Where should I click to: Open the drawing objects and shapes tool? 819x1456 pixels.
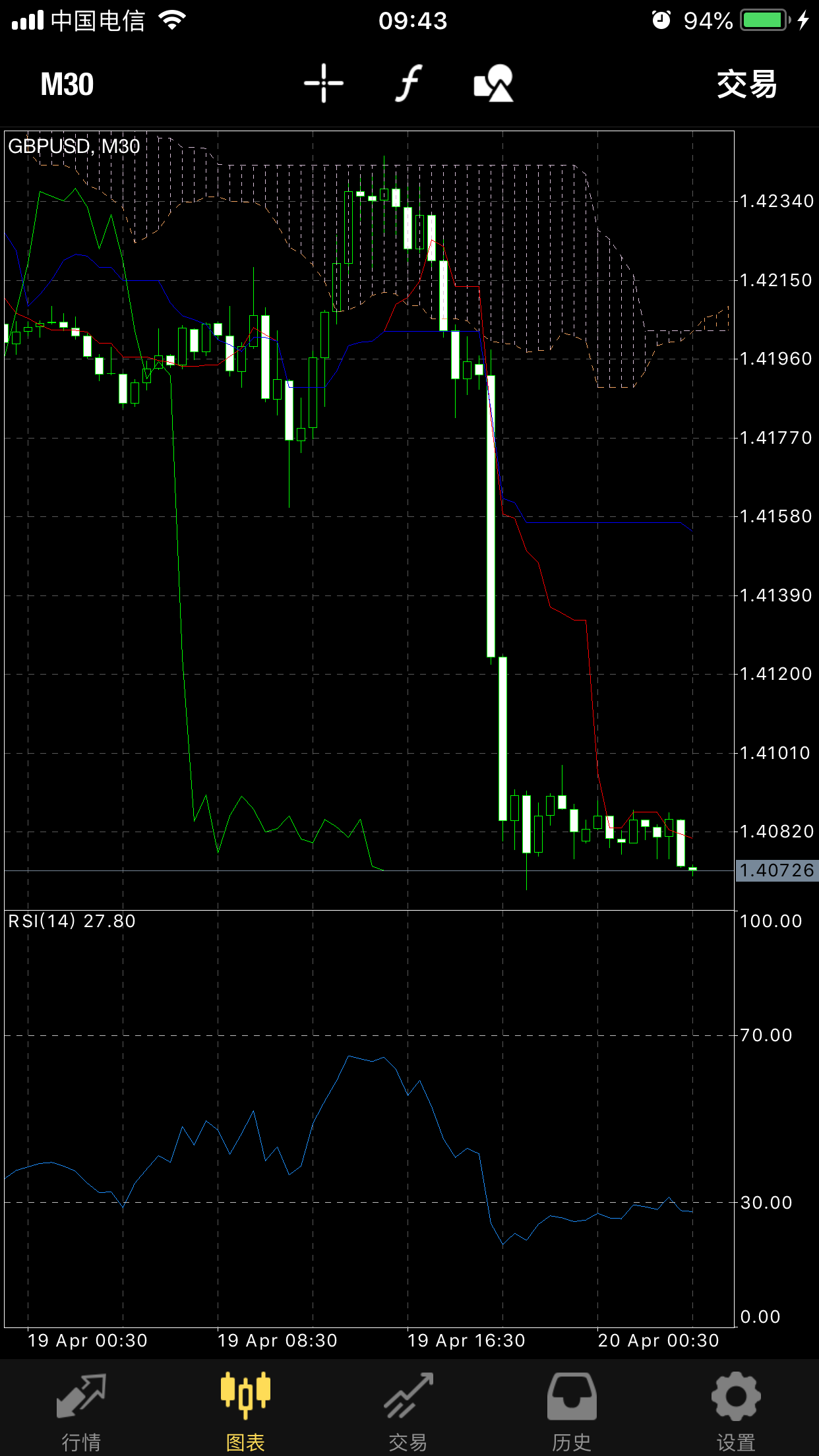pyautogui.click(x=493, y=84)
